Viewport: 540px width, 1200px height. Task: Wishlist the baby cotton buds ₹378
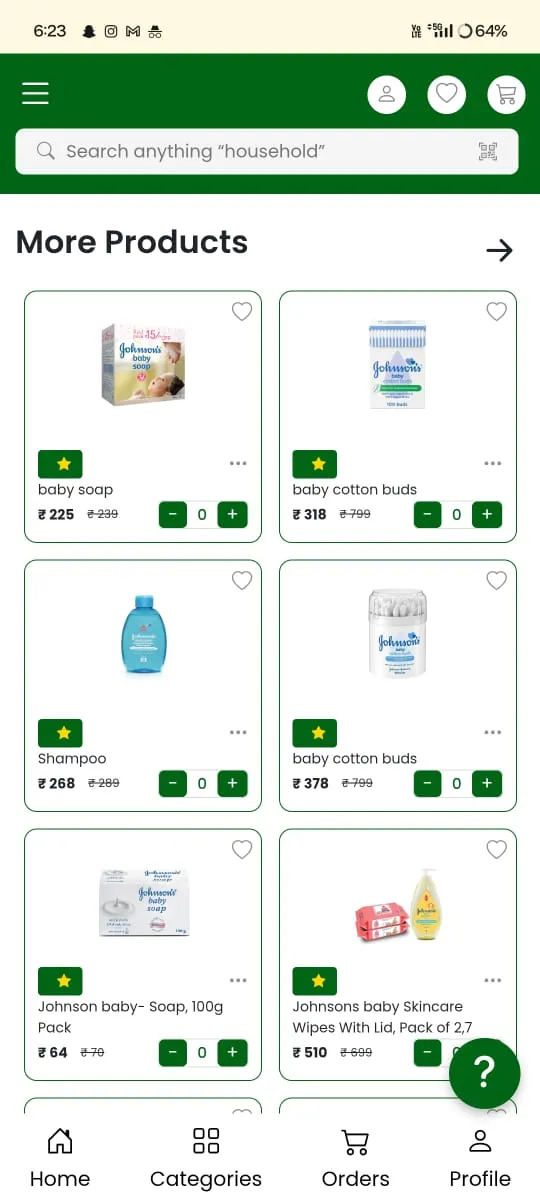pos(497,580)
